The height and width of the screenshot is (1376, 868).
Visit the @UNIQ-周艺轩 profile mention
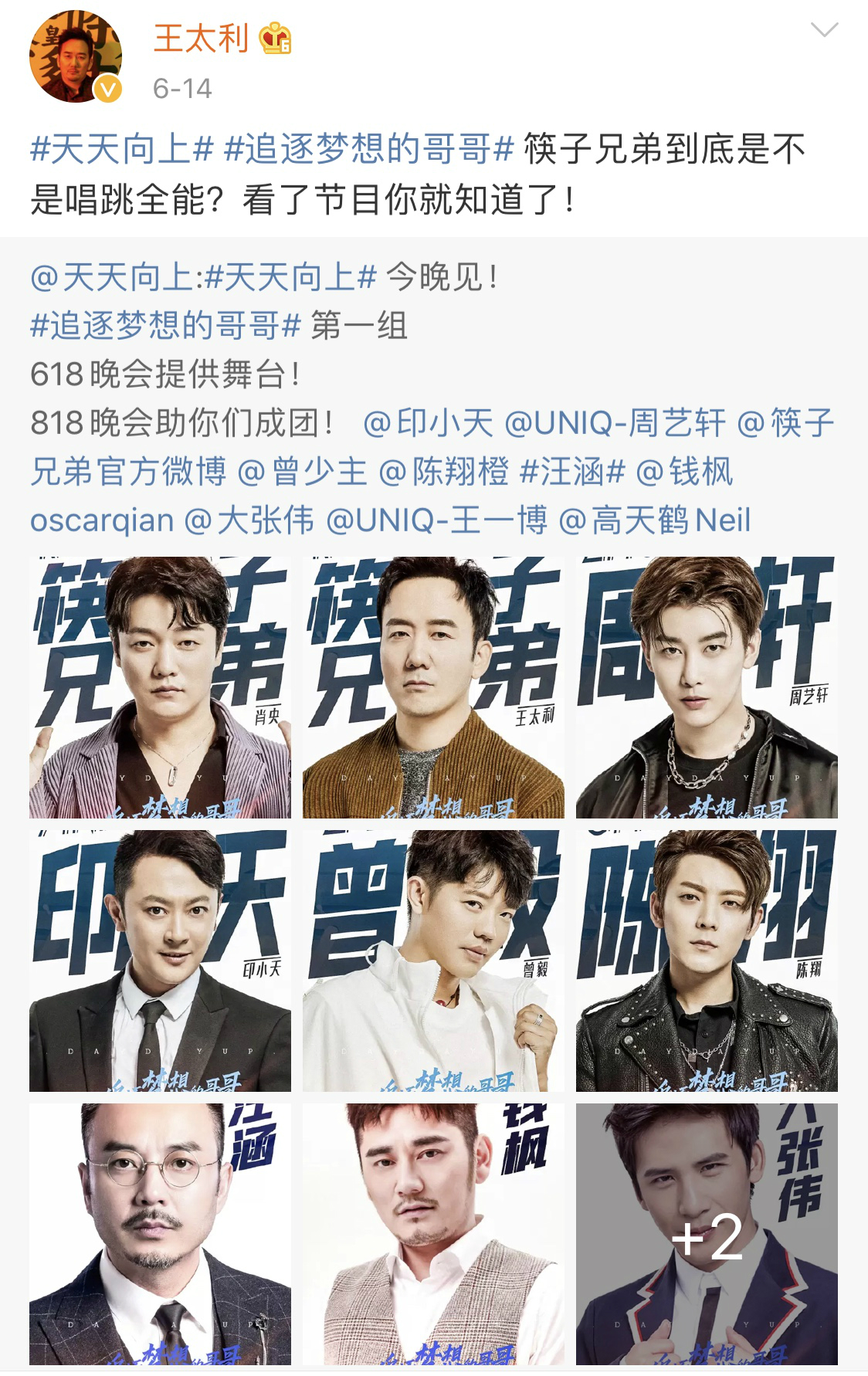pos(615,423)
